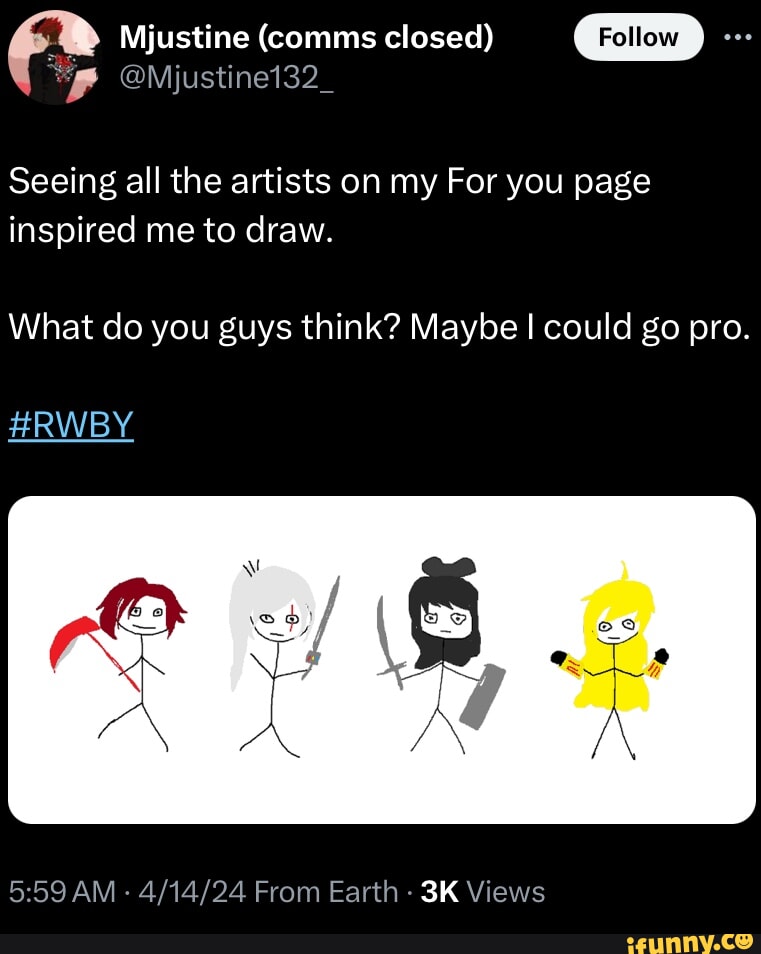Follow Mjustine's account

point(638,38)
